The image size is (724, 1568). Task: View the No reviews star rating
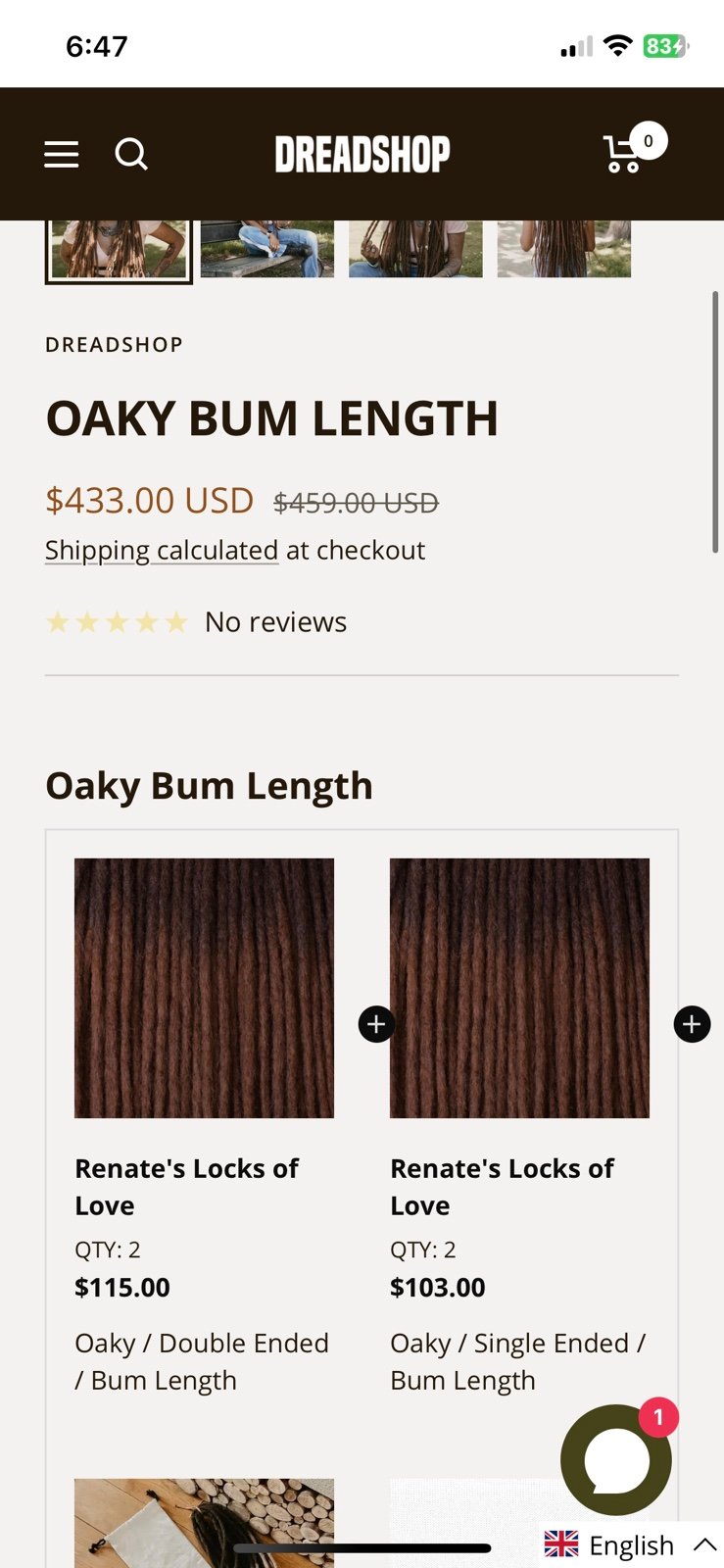196,622
